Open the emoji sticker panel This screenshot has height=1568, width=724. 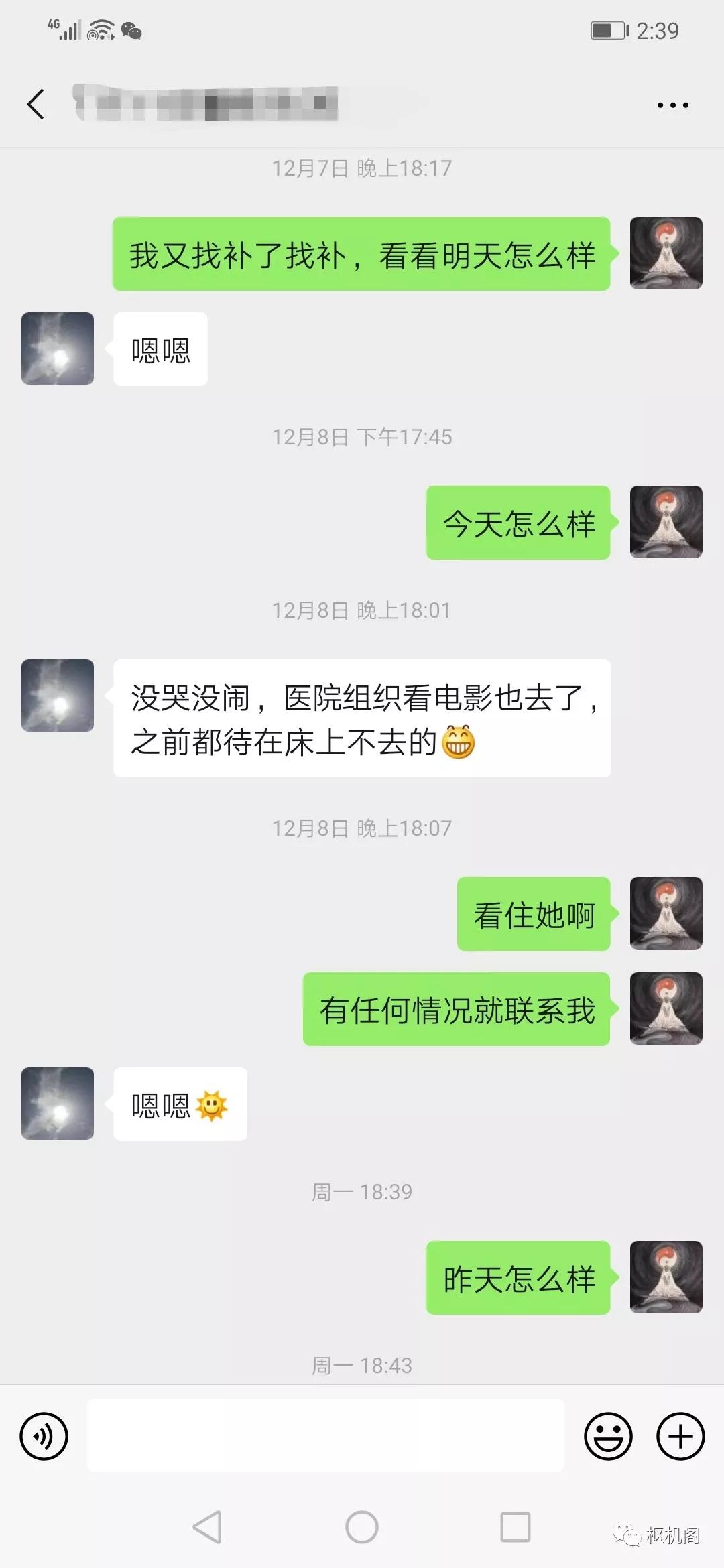pos(608,1436)
